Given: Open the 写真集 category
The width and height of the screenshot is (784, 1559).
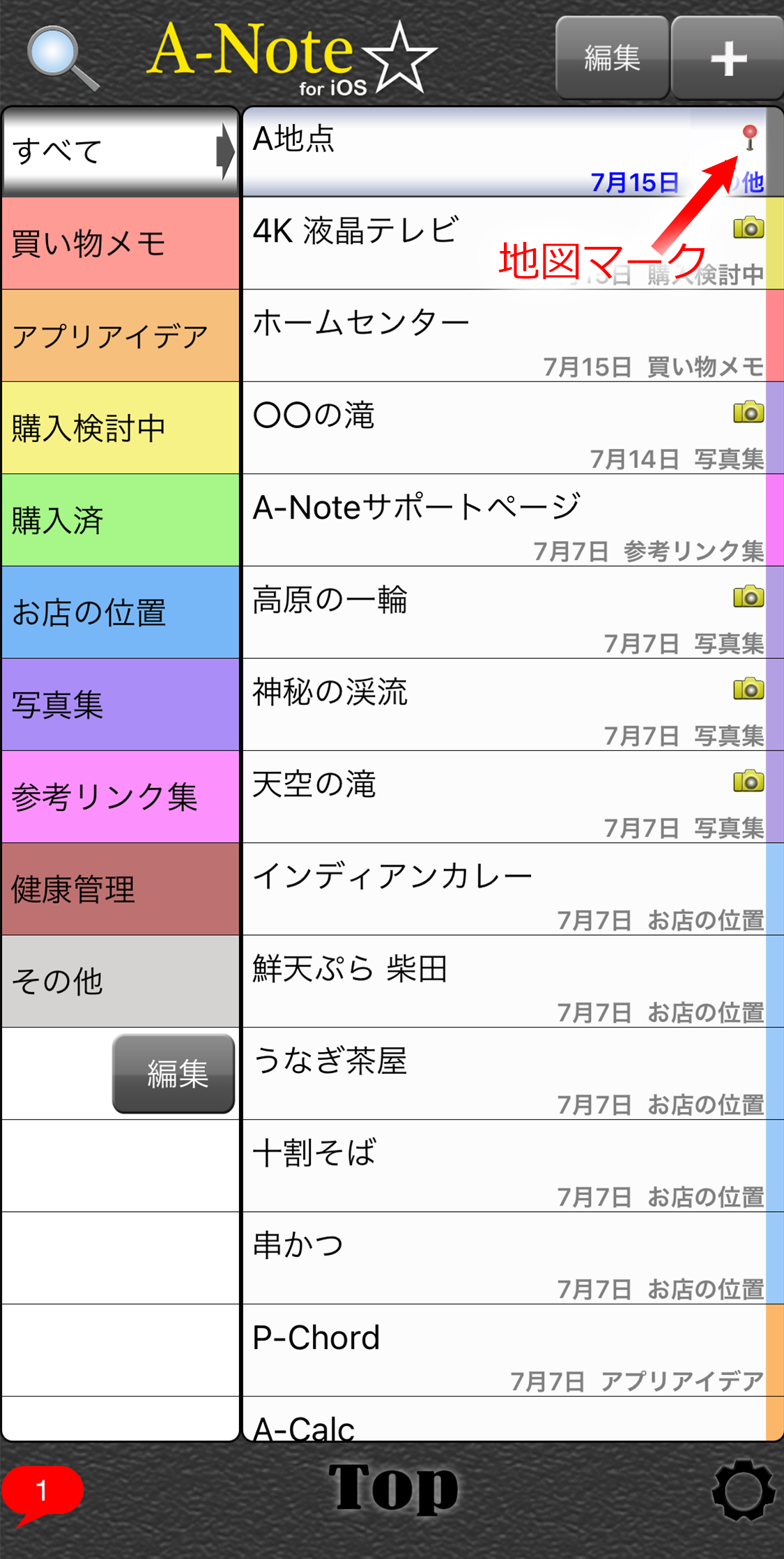Looking at the screenshot, I should click(x=121, y=705).
